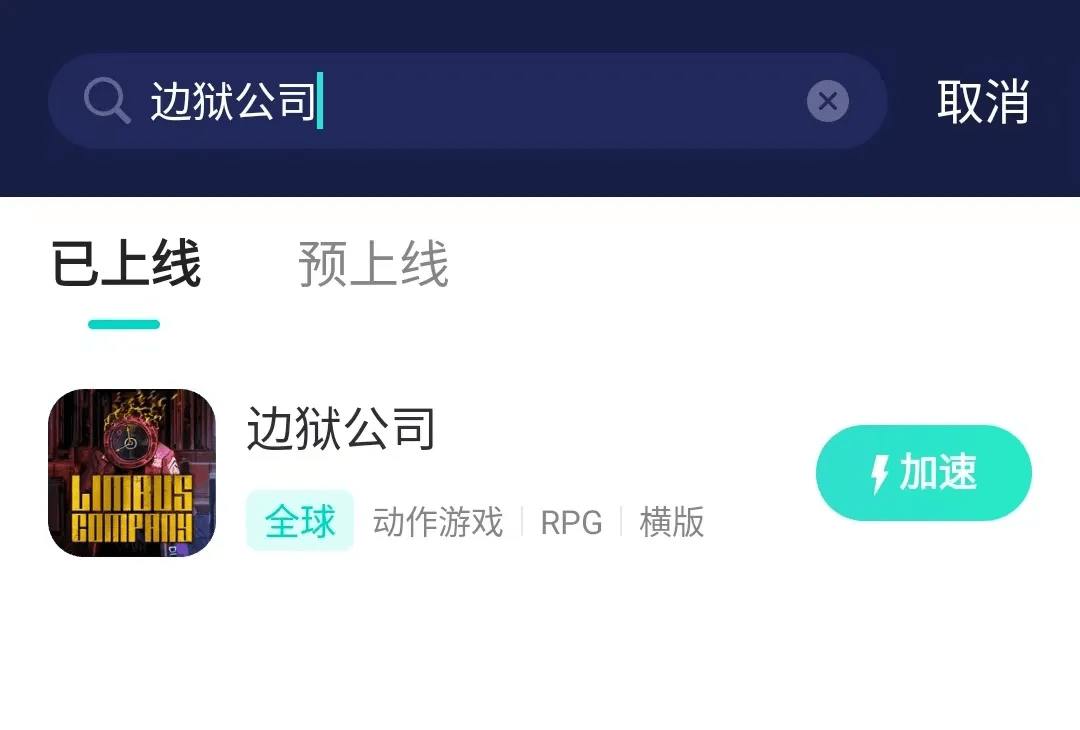Clear the search text with the X icon
This screenshot has height=730, width=1080.
[x=827, y=101]
